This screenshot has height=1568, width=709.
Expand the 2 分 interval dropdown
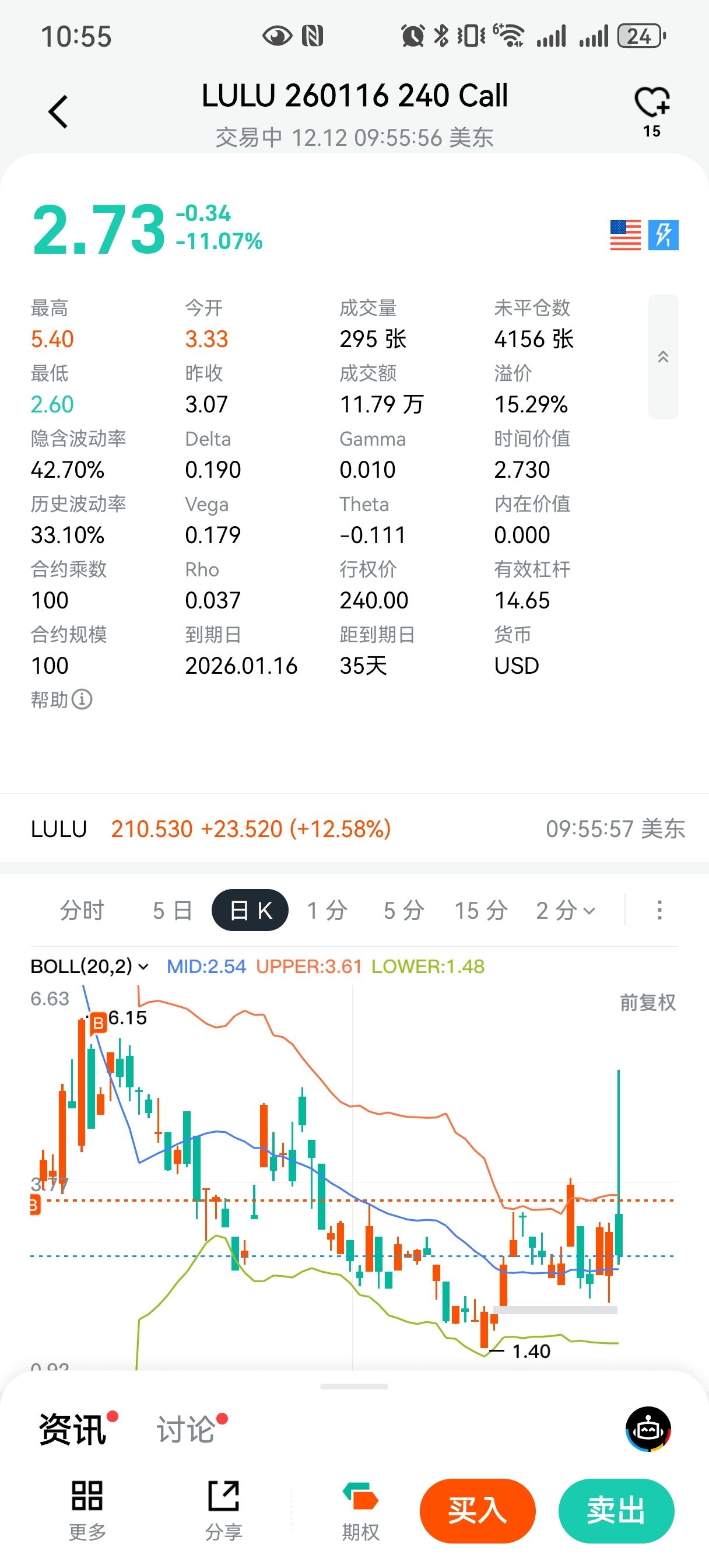point(565,911)
